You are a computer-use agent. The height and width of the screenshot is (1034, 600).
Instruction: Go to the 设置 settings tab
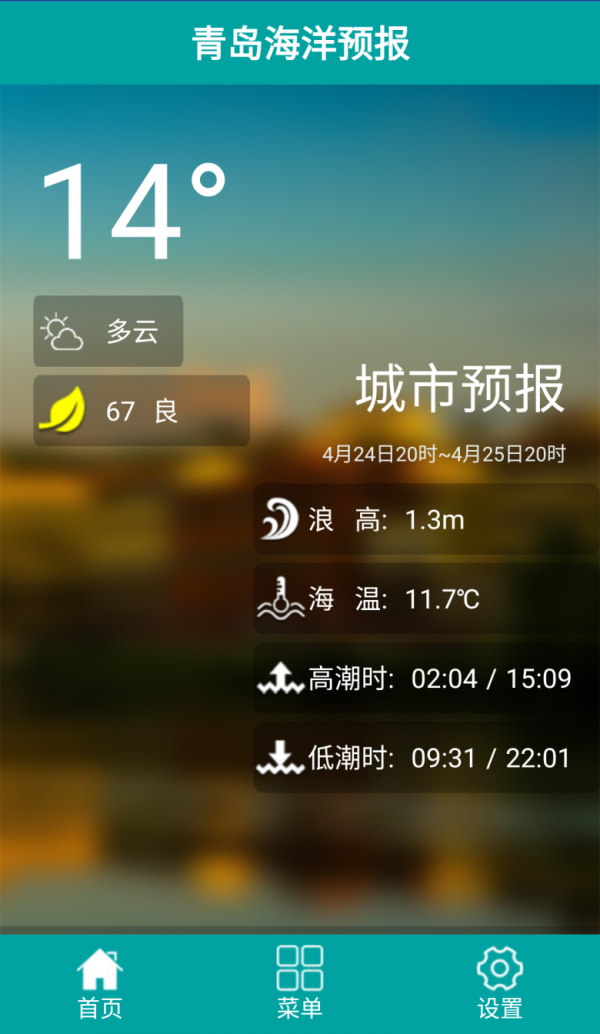[x=500, y=983]
